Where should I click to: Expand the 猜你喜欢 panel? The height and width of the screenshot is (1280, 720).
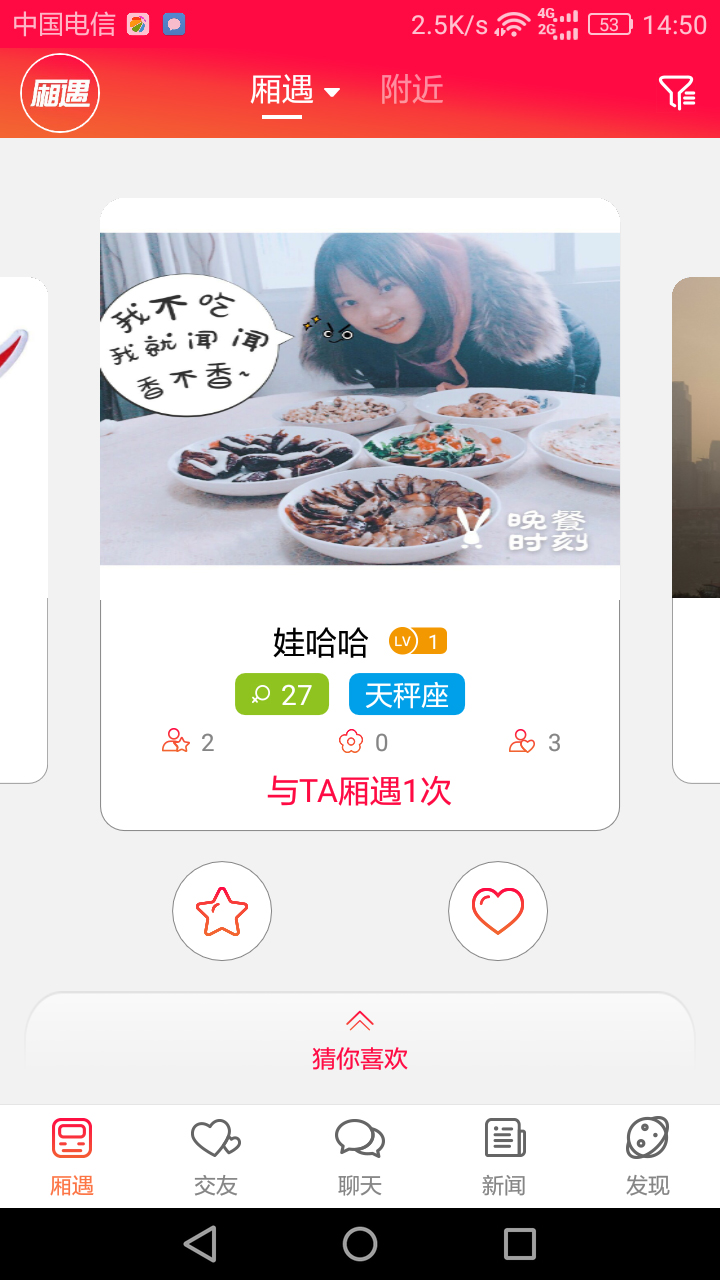[x=360, y=1040]
